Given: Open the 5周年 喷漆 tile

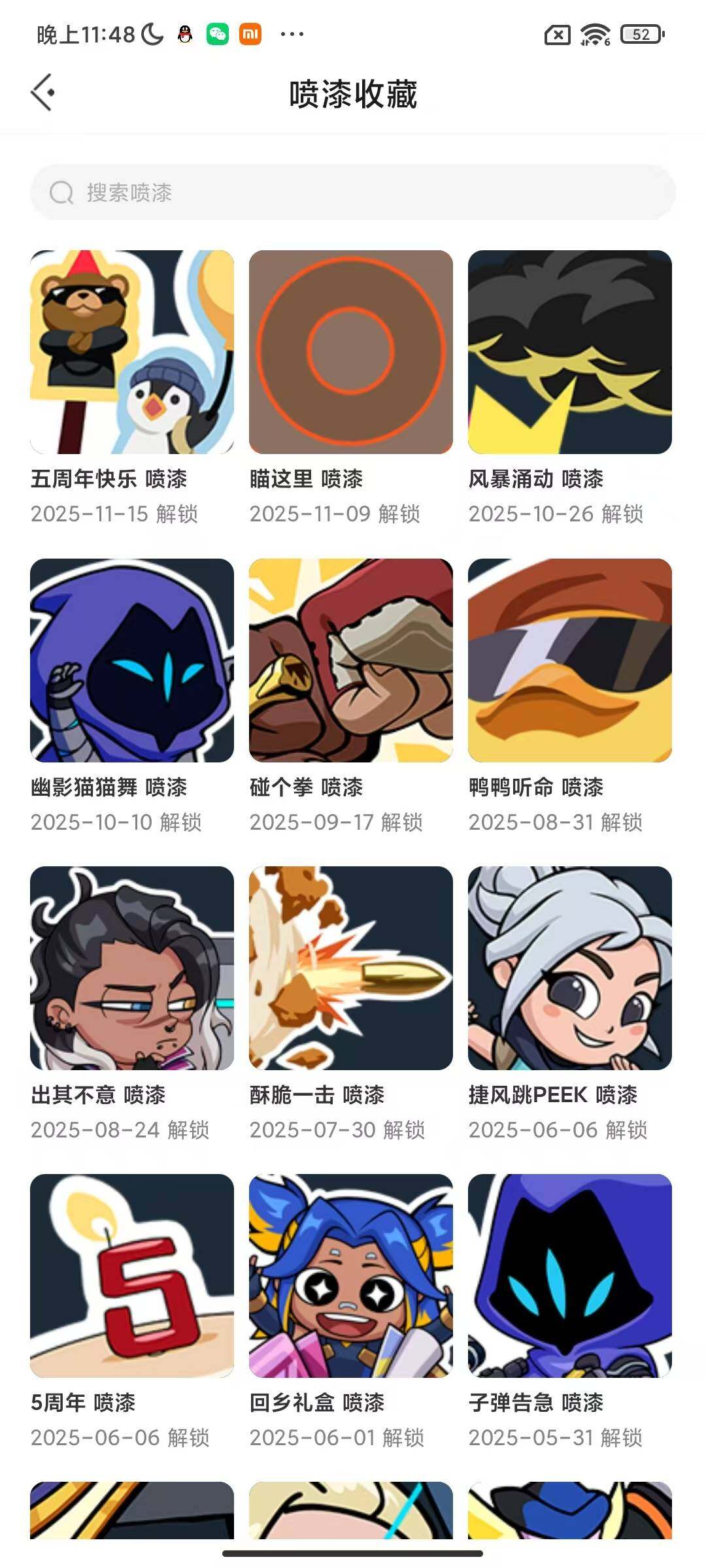Looking at the screenshot, I should pyautogui.click(x=132, y=1276).
